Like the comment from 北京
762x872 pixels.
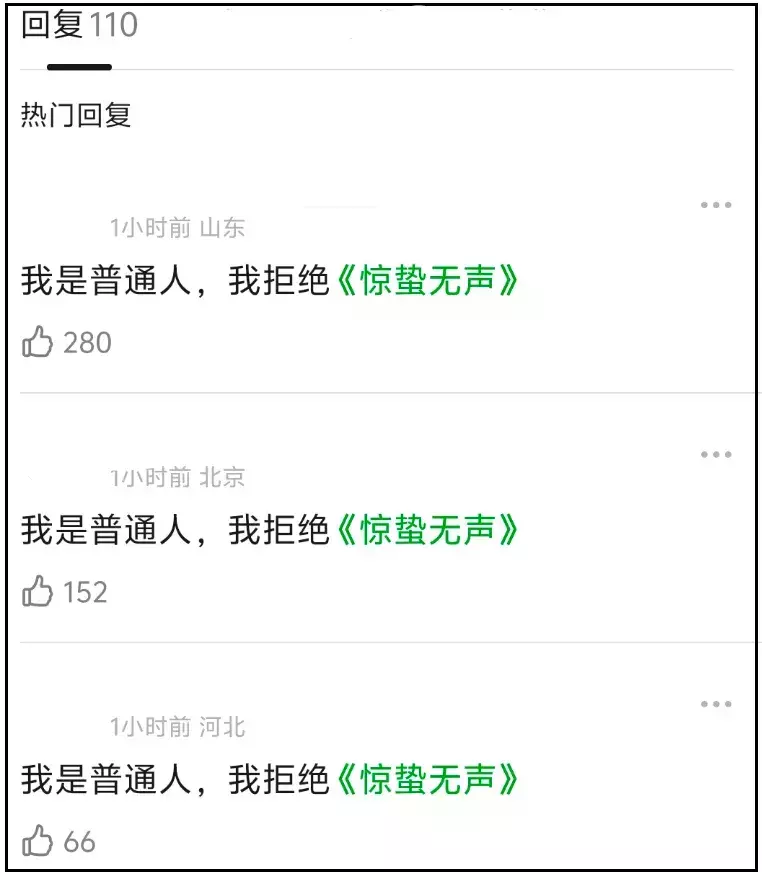[x=38, y=592]
